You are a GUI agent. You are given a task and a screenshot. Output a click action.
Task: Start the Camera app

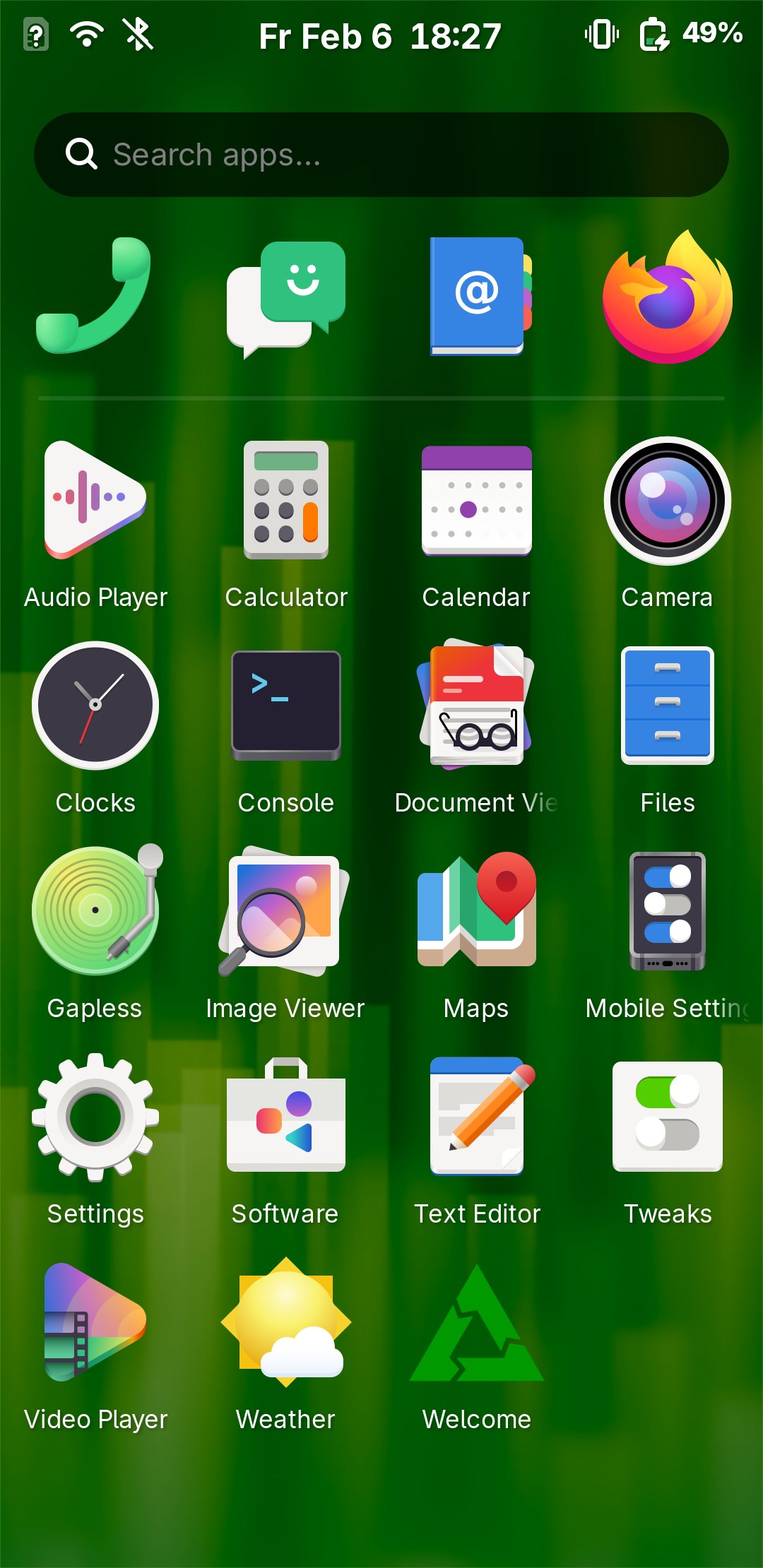(x=667, y=501)
